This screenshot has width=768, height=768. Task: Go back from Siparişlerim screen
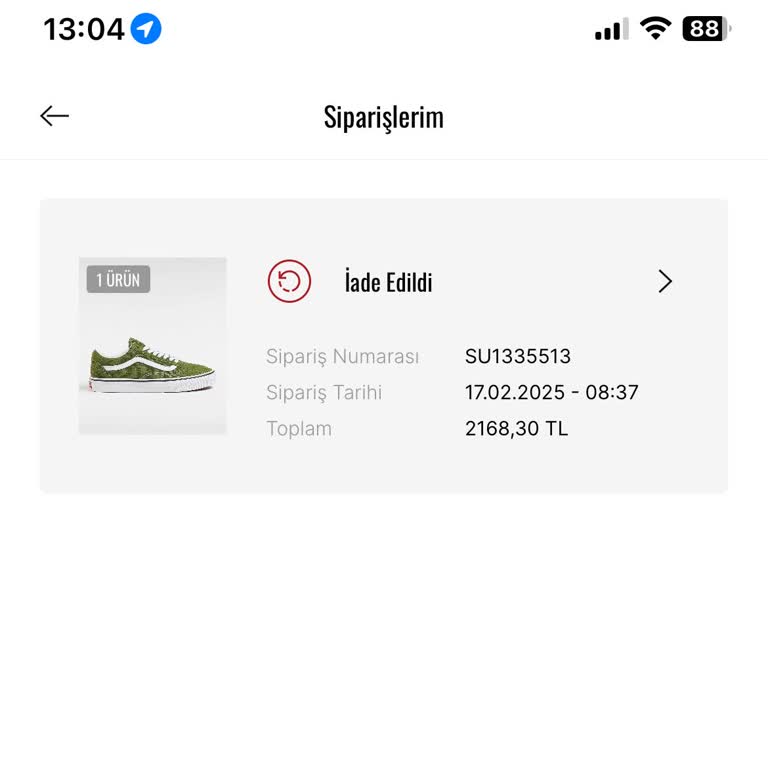click(x=54, y=116)
